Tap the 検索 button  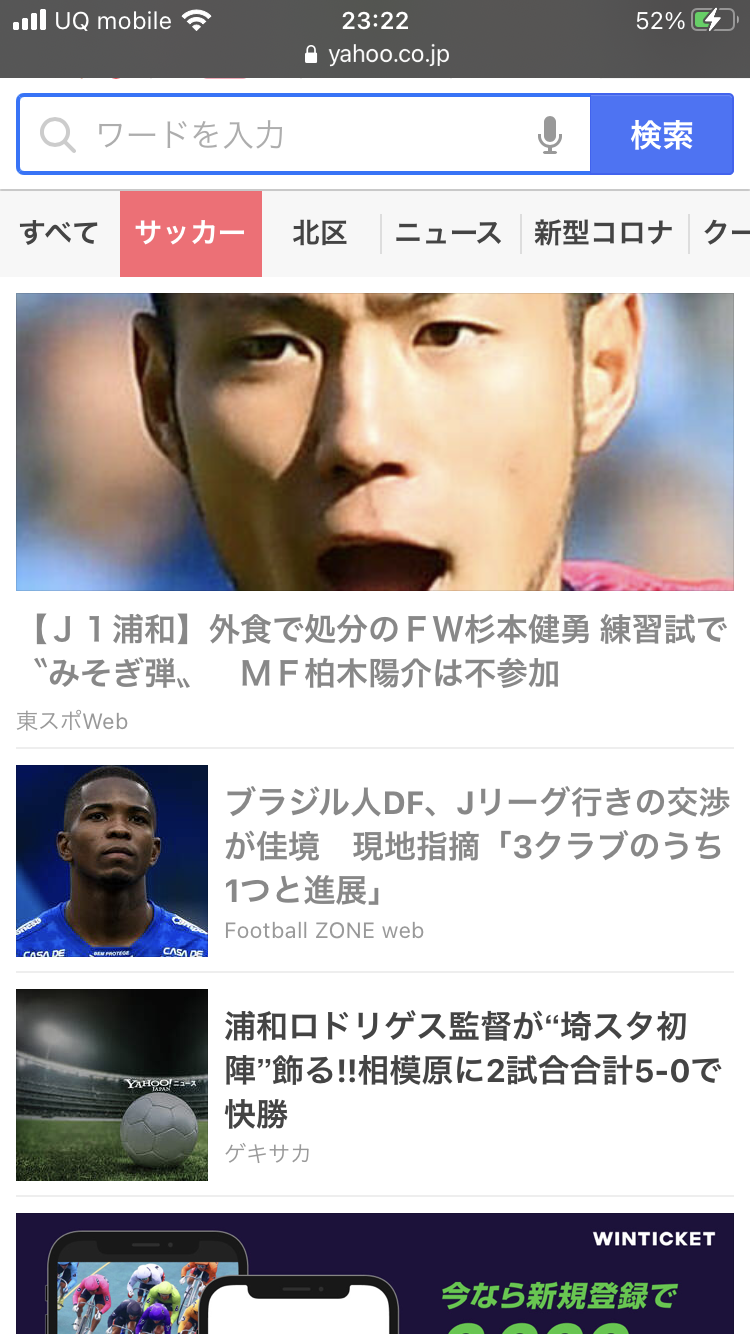tap(661, 135)
